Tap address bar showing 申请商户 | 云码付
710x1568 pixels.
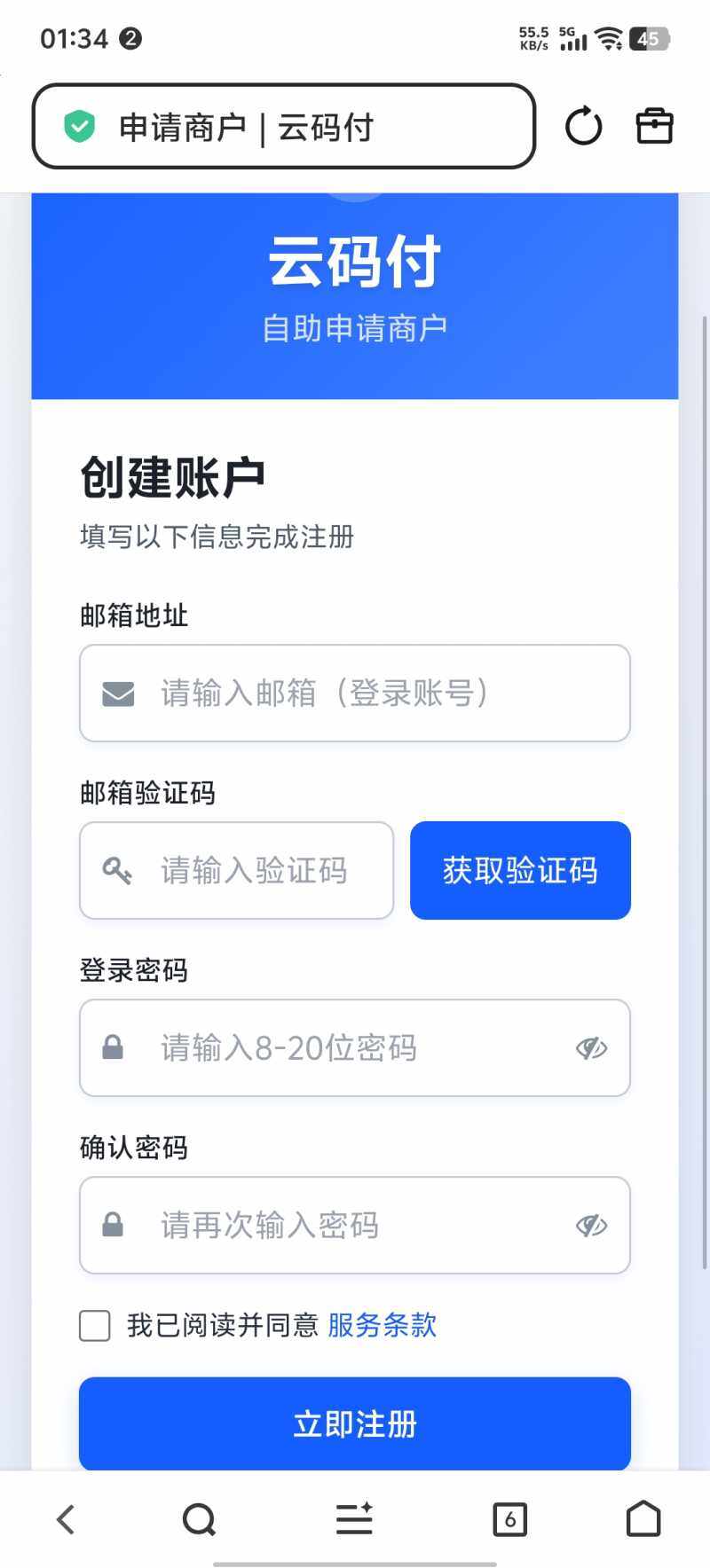point(284,126)
